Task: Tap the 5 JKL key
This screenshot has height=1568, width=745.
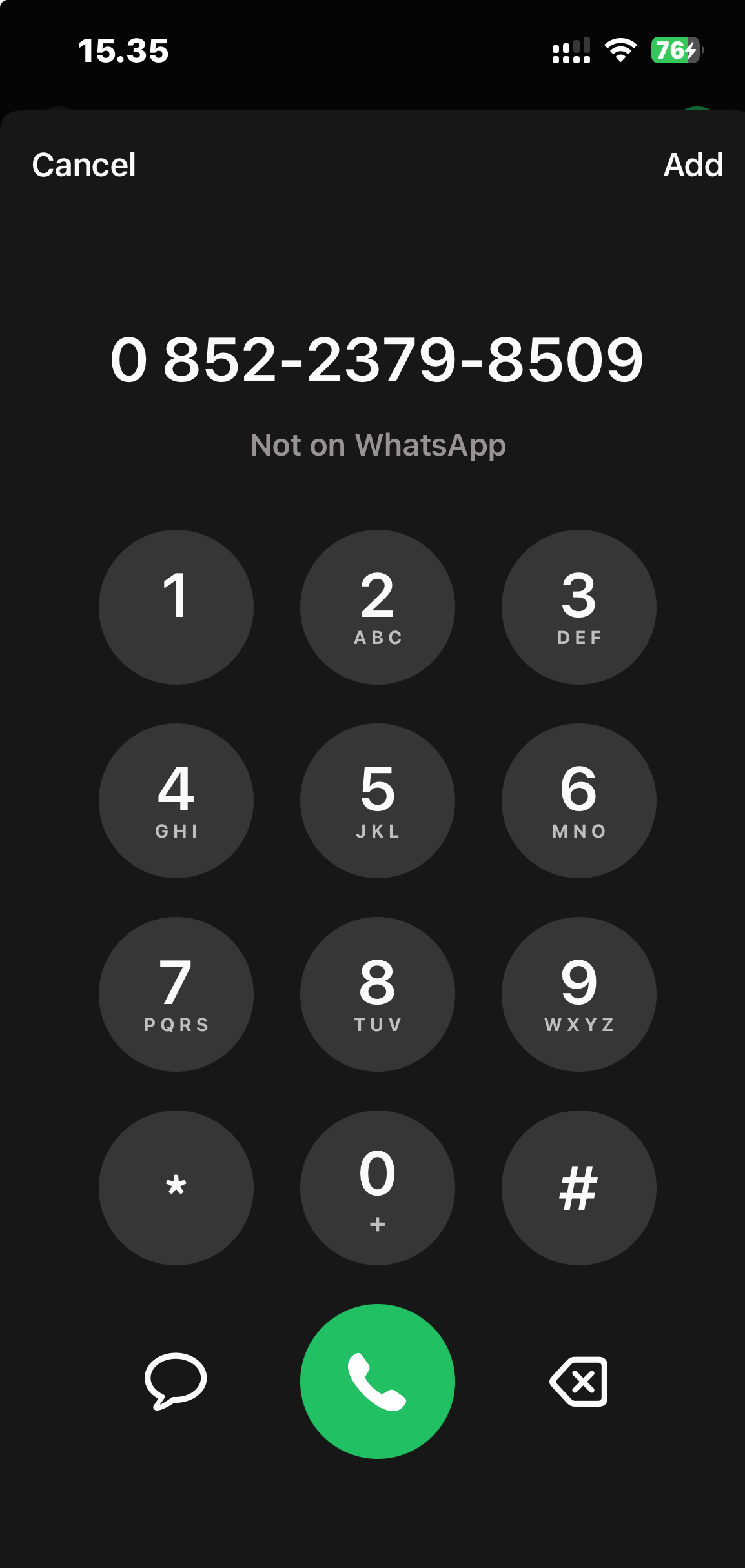Action: pyautogui.click(x=378, y=801)
